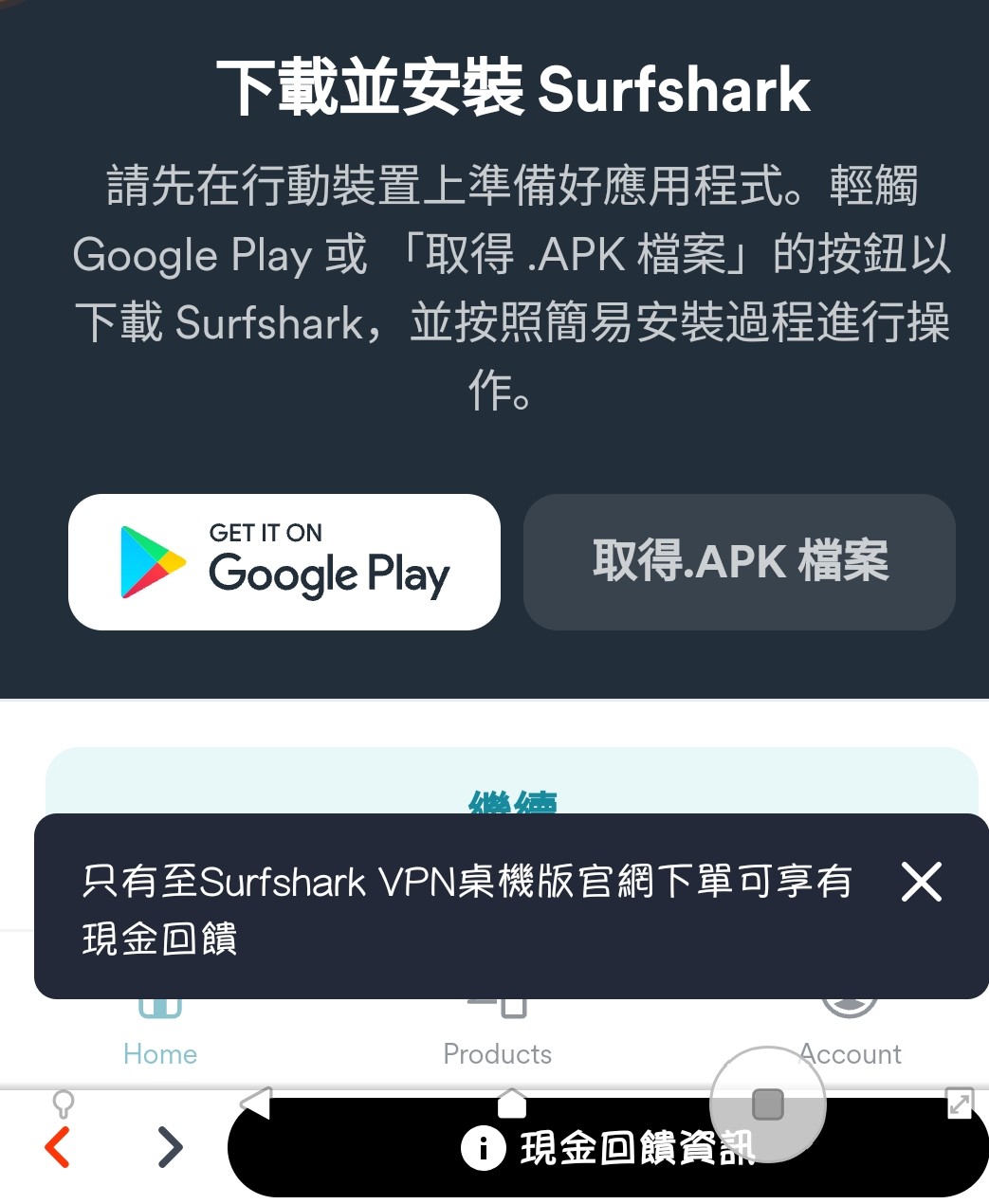Go back with the red arrow
Image resolution: width=989 pixels, height=1204 pixels.
(59, 1147)
